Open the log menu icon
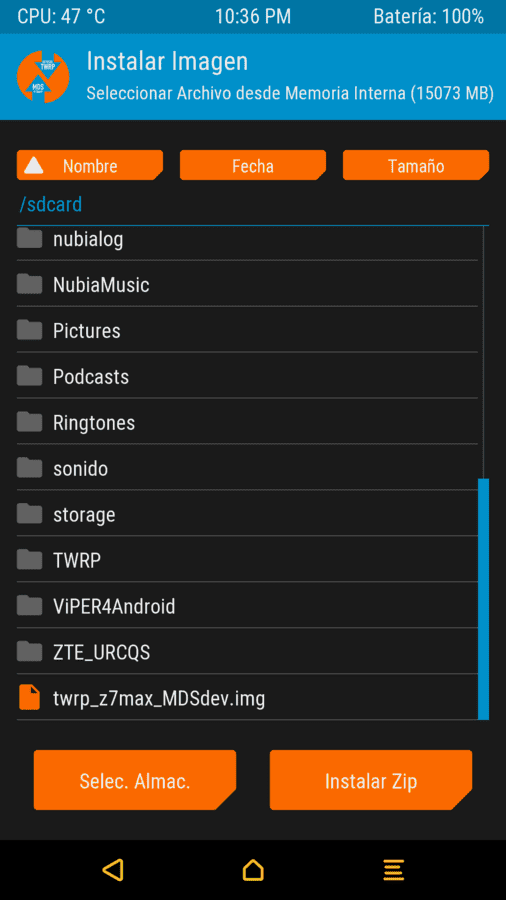506x900 pixels. [394, 870]
